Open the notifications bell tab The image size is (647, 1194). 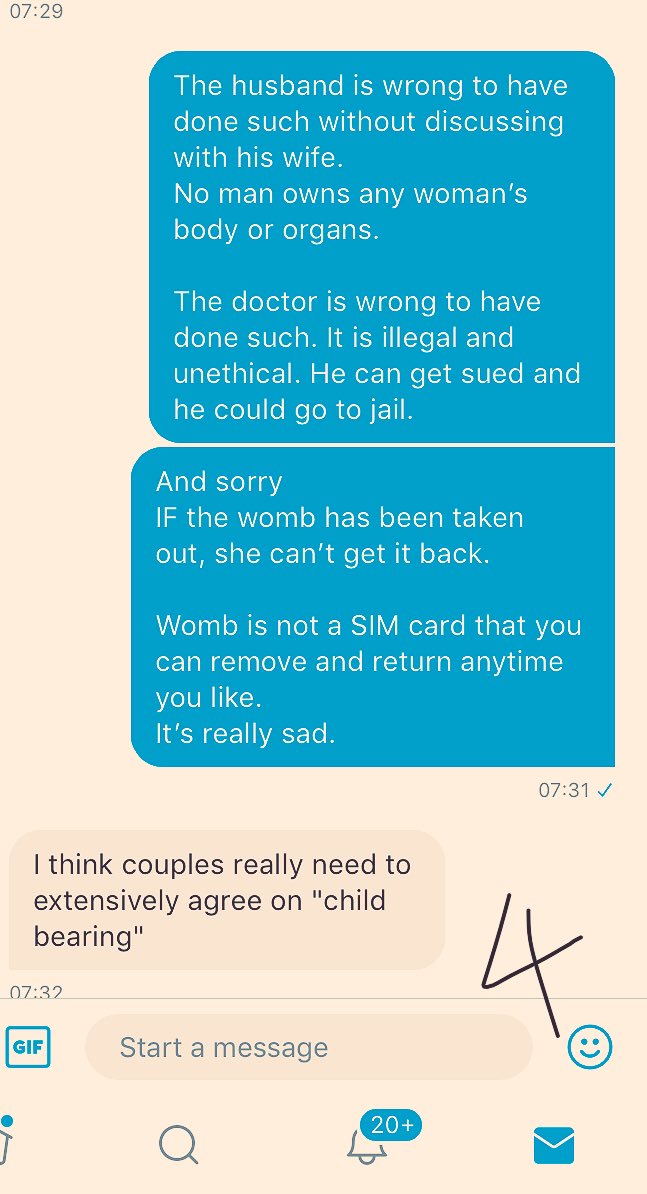click(367, 1145)
